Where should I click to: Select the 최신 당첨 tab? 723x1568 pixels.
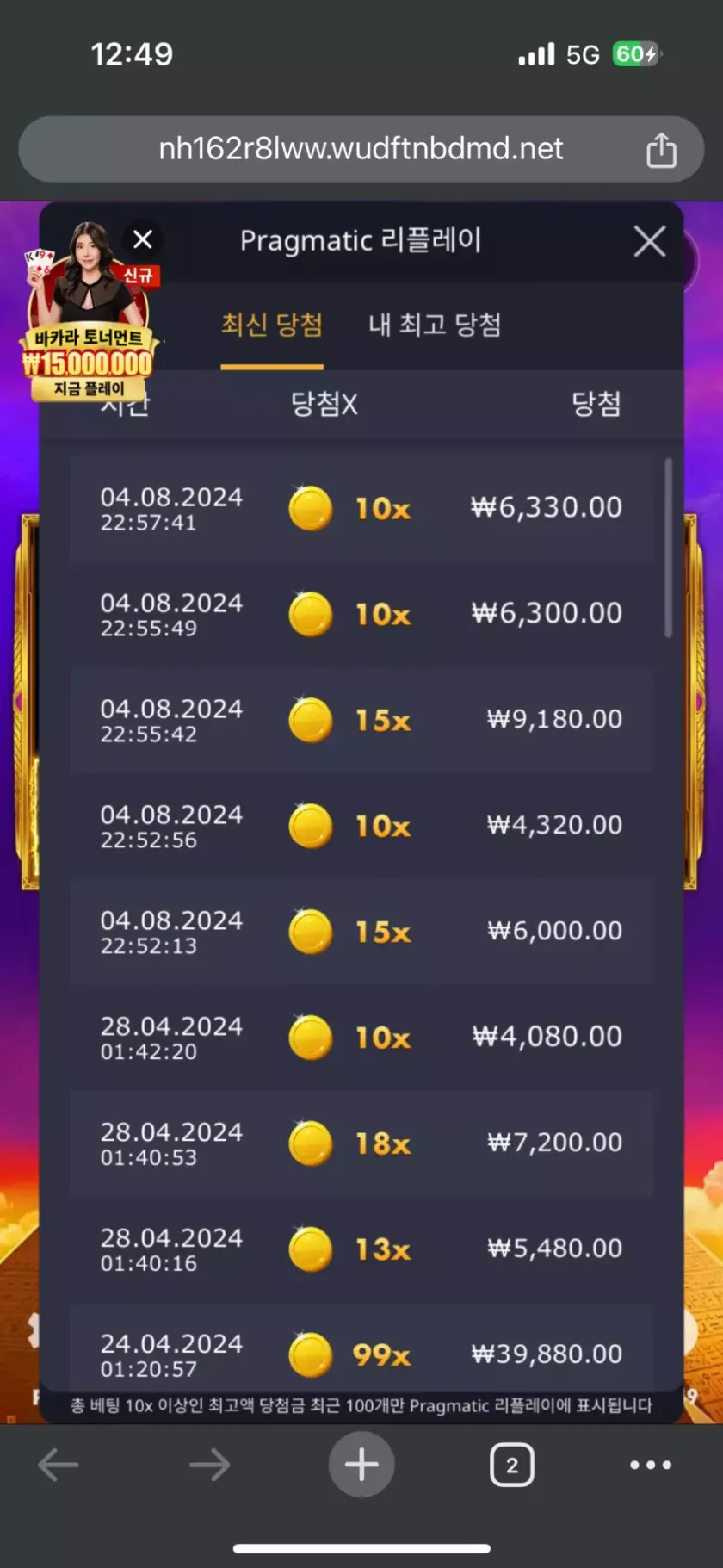click(x=272, y=325)
